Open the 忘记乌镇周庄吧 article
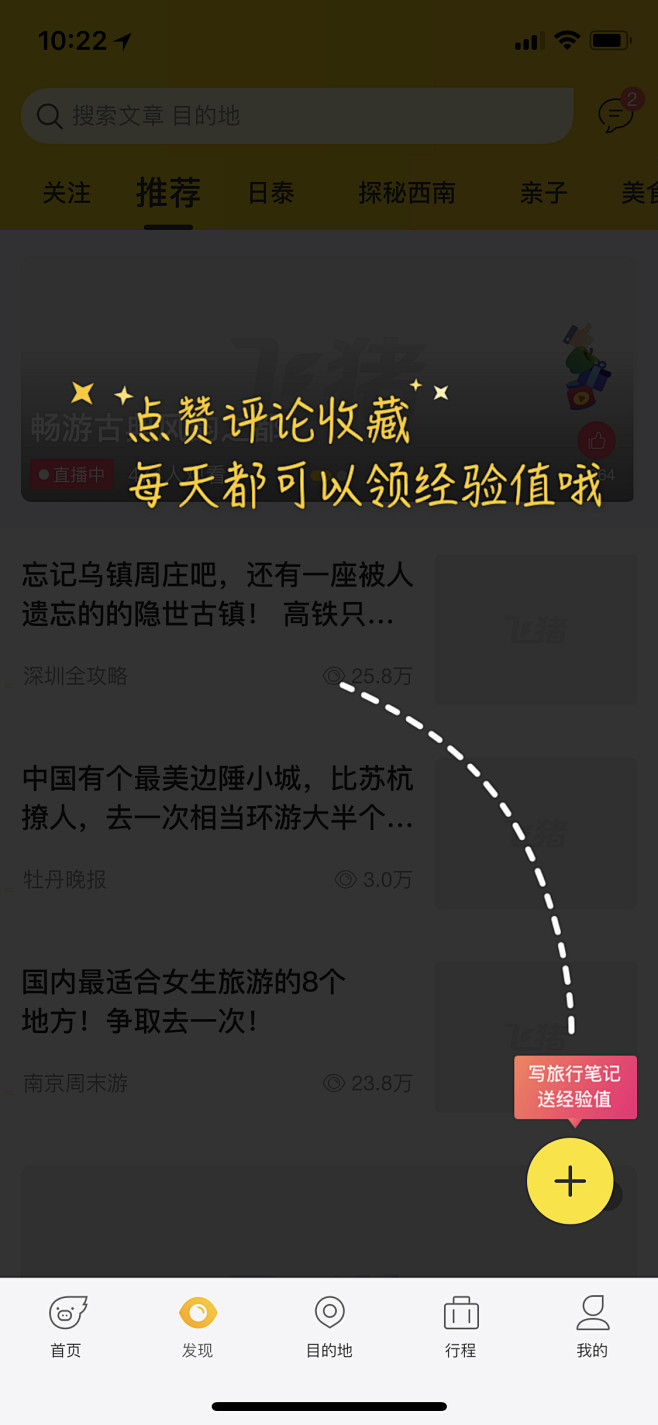The width and height of the screenshot is (658, 1425). pos(329,629)
